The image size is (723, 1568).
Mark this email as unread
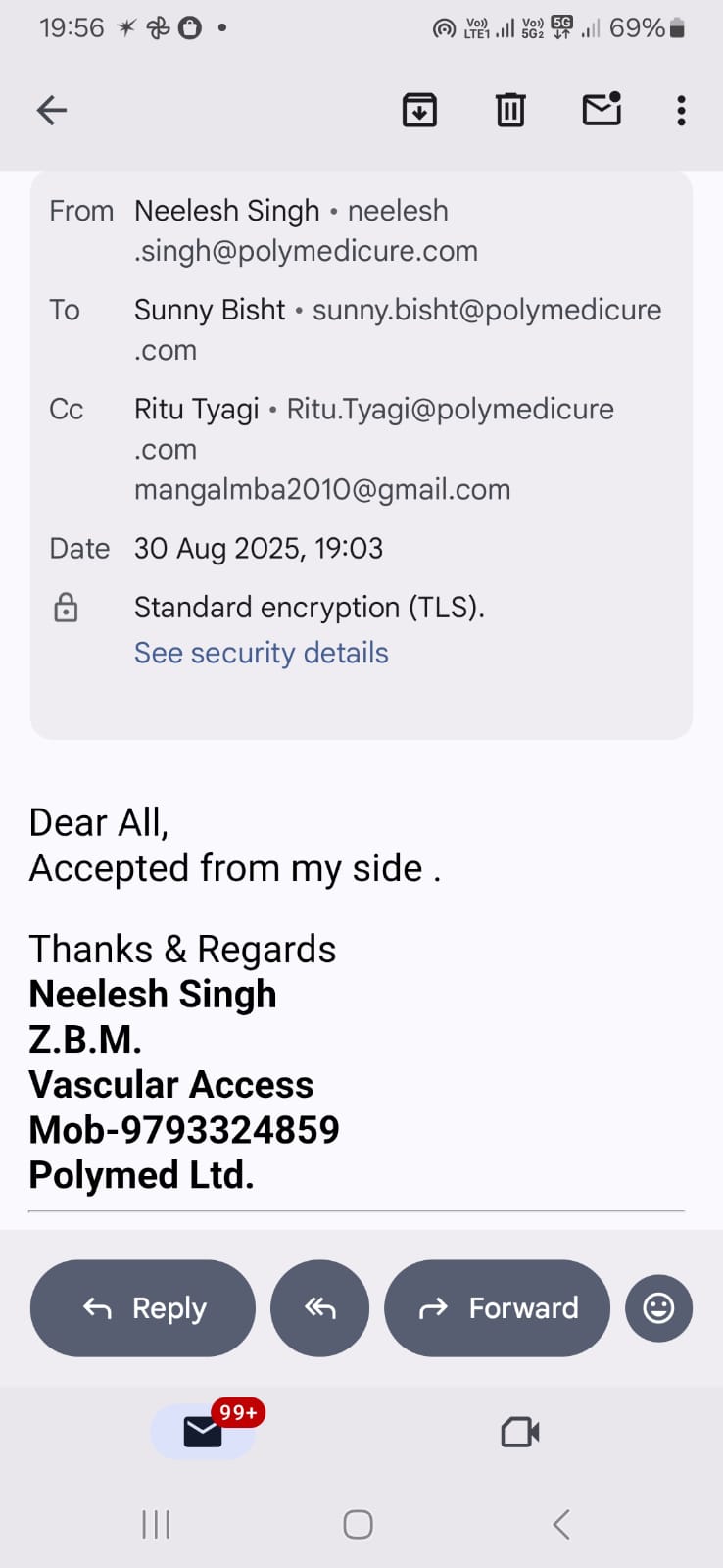point(602,110)
